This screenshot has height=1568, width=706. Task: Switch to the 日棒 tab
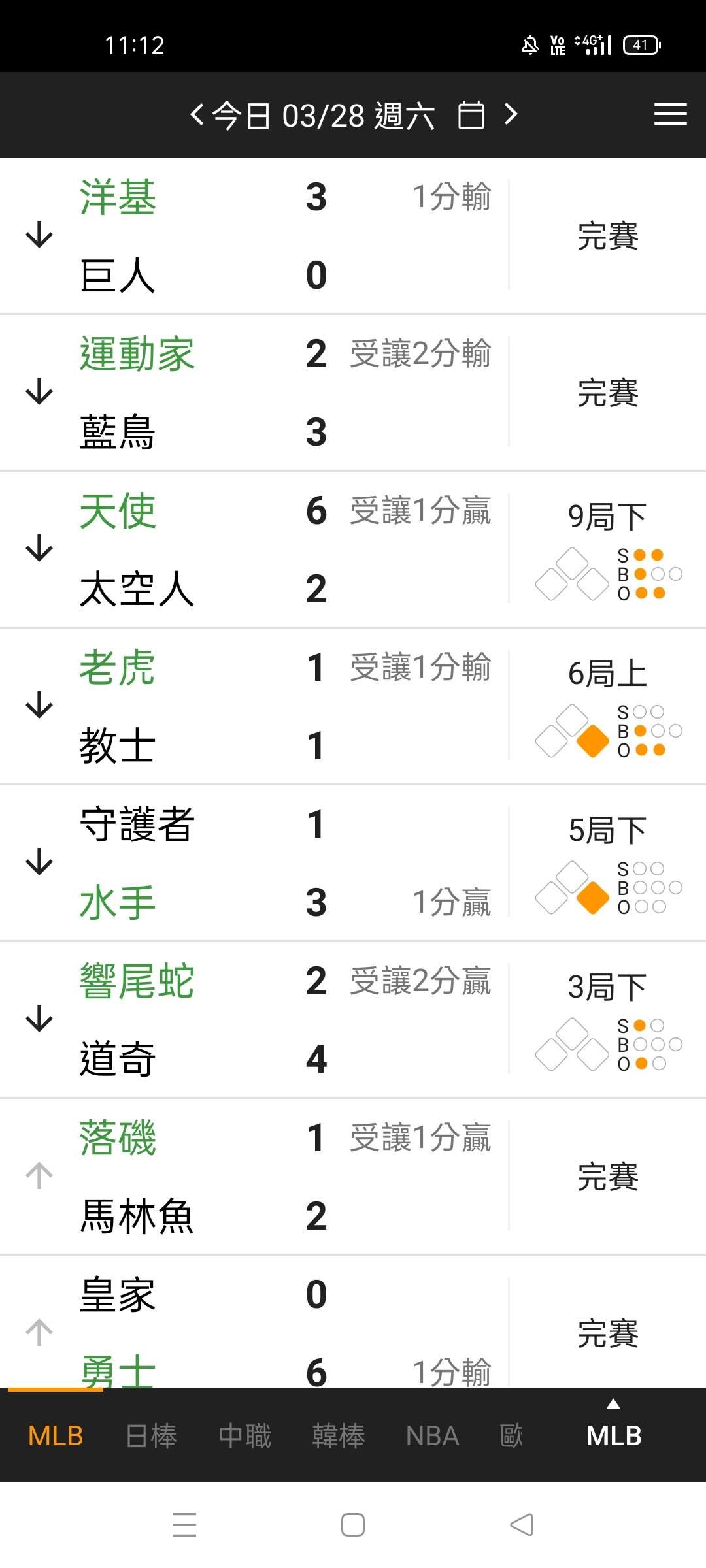(151, 1436)
